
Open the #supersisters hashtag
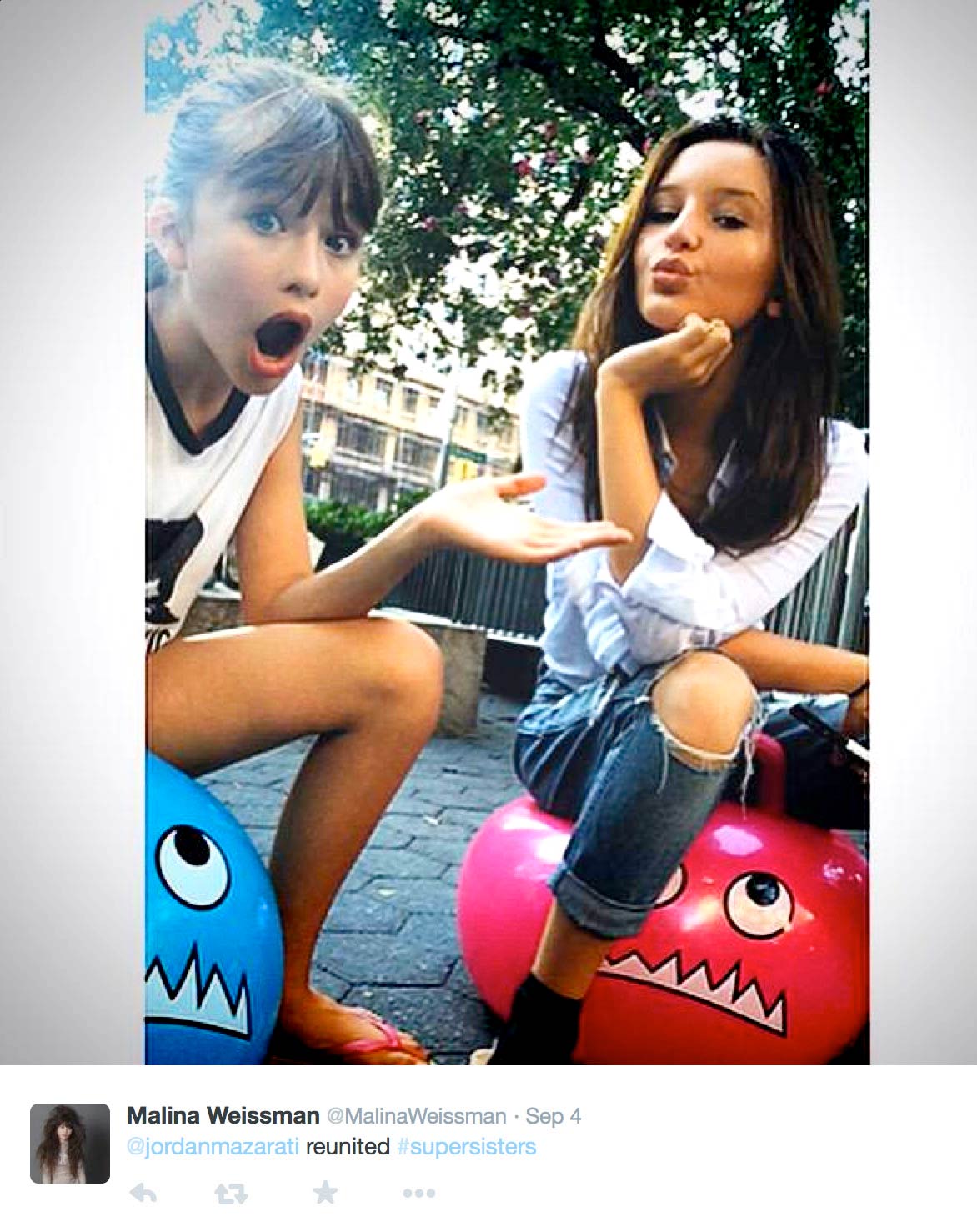coord(466,1147)
